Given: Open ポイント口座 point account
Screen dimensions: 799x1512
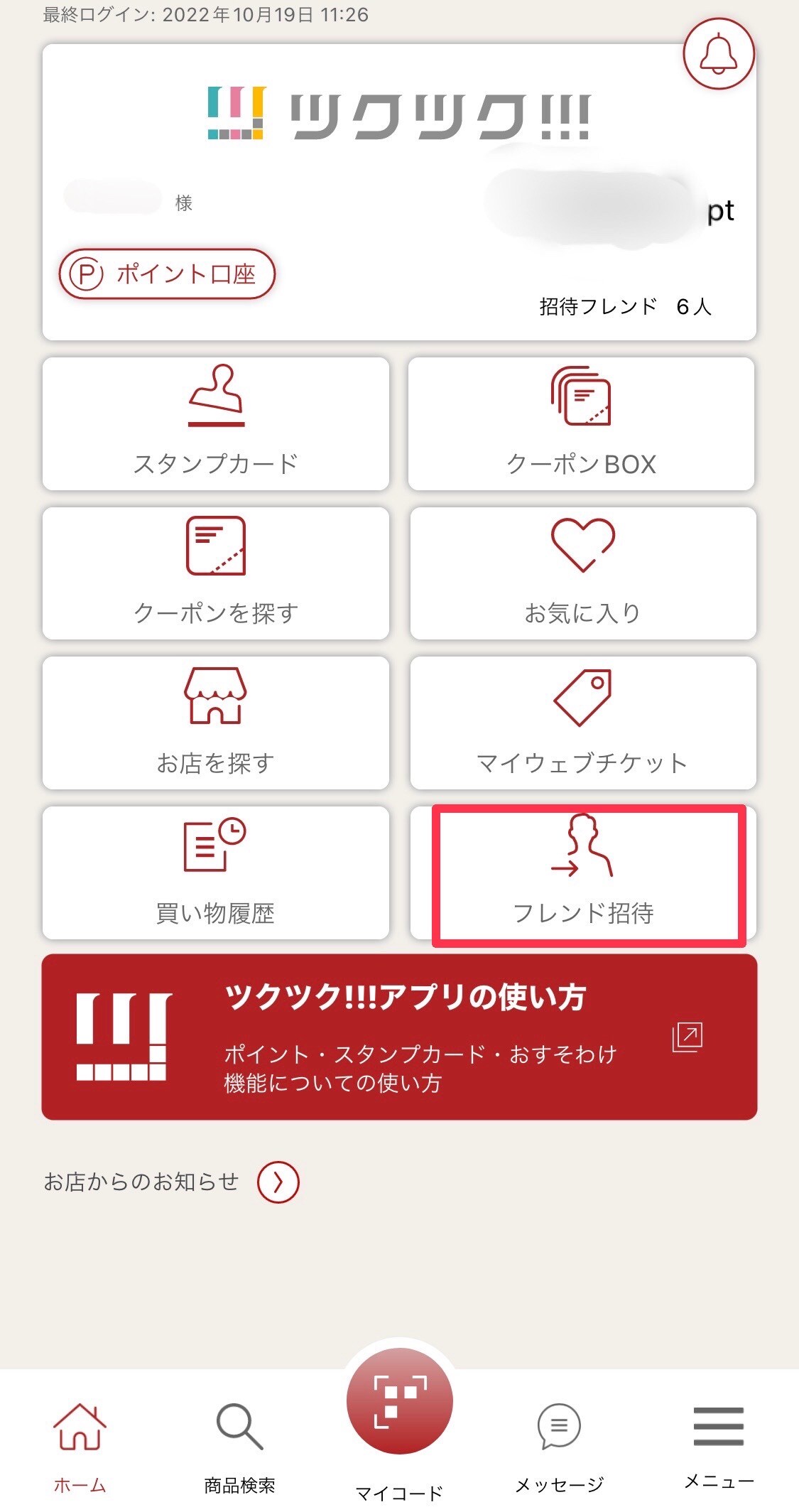Looking at the screenshot, I should point(167,274).
